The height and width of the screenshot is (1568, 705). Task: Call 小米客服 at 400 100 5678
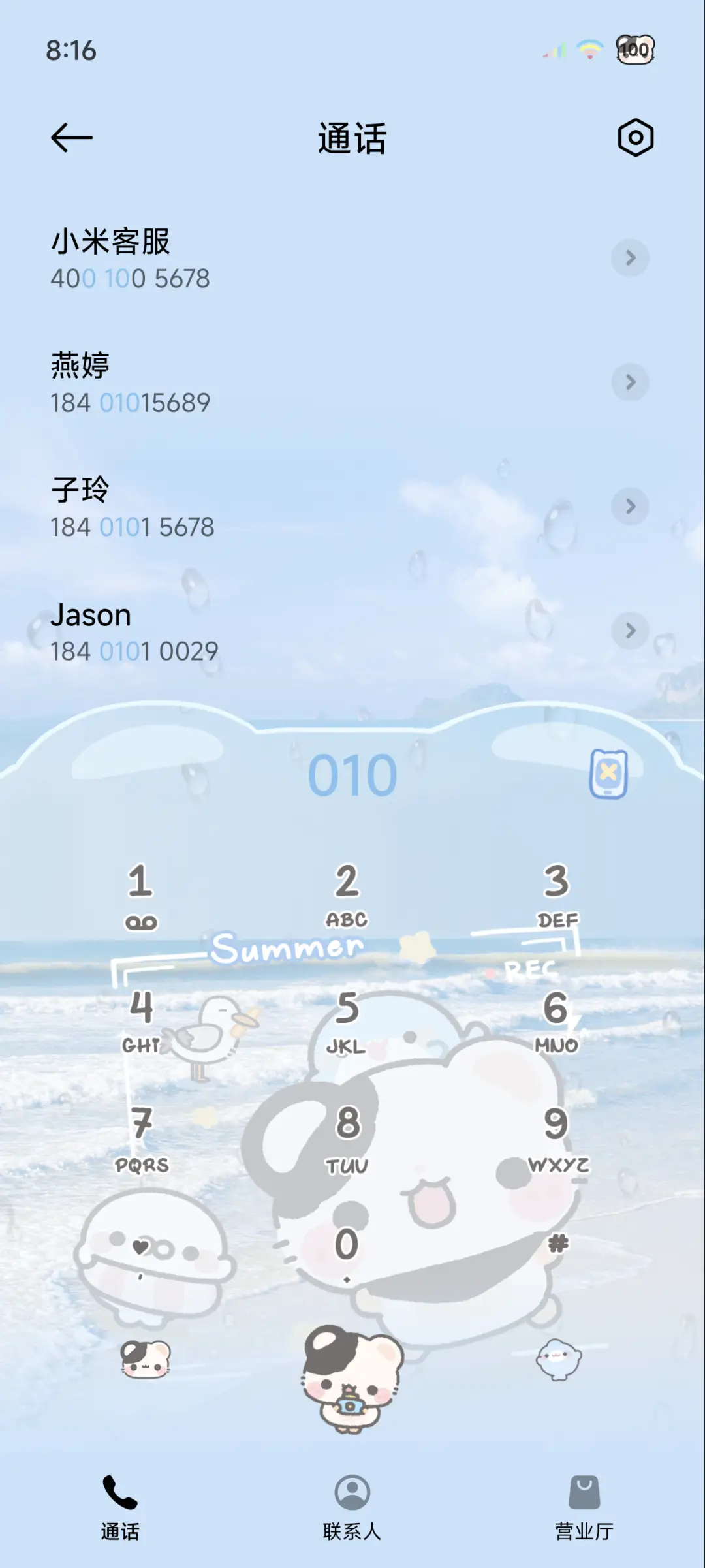click(261, 259)
